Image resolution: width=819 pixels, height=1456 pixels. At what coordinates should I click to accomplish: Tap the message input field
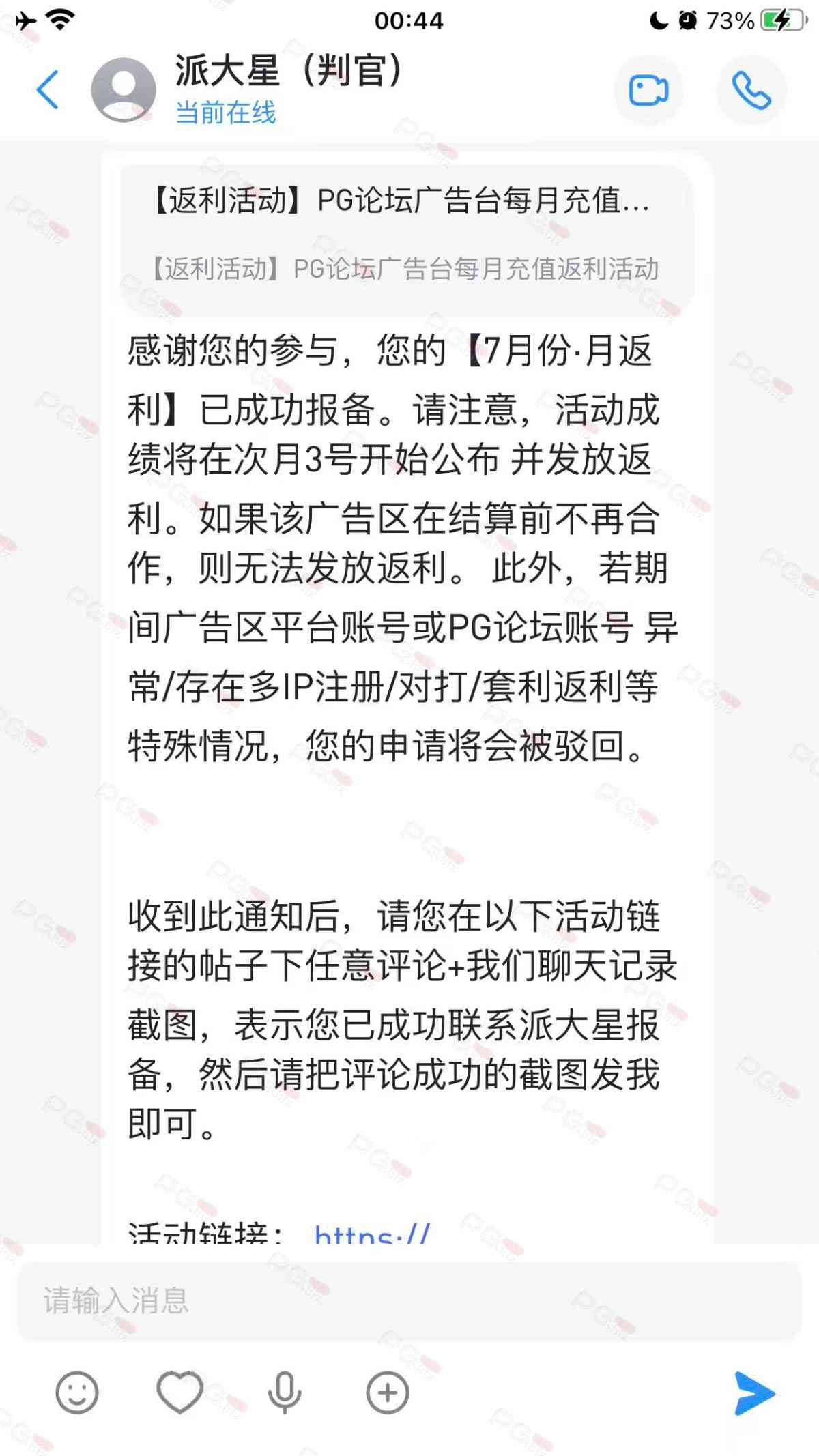click(409, 1301)
